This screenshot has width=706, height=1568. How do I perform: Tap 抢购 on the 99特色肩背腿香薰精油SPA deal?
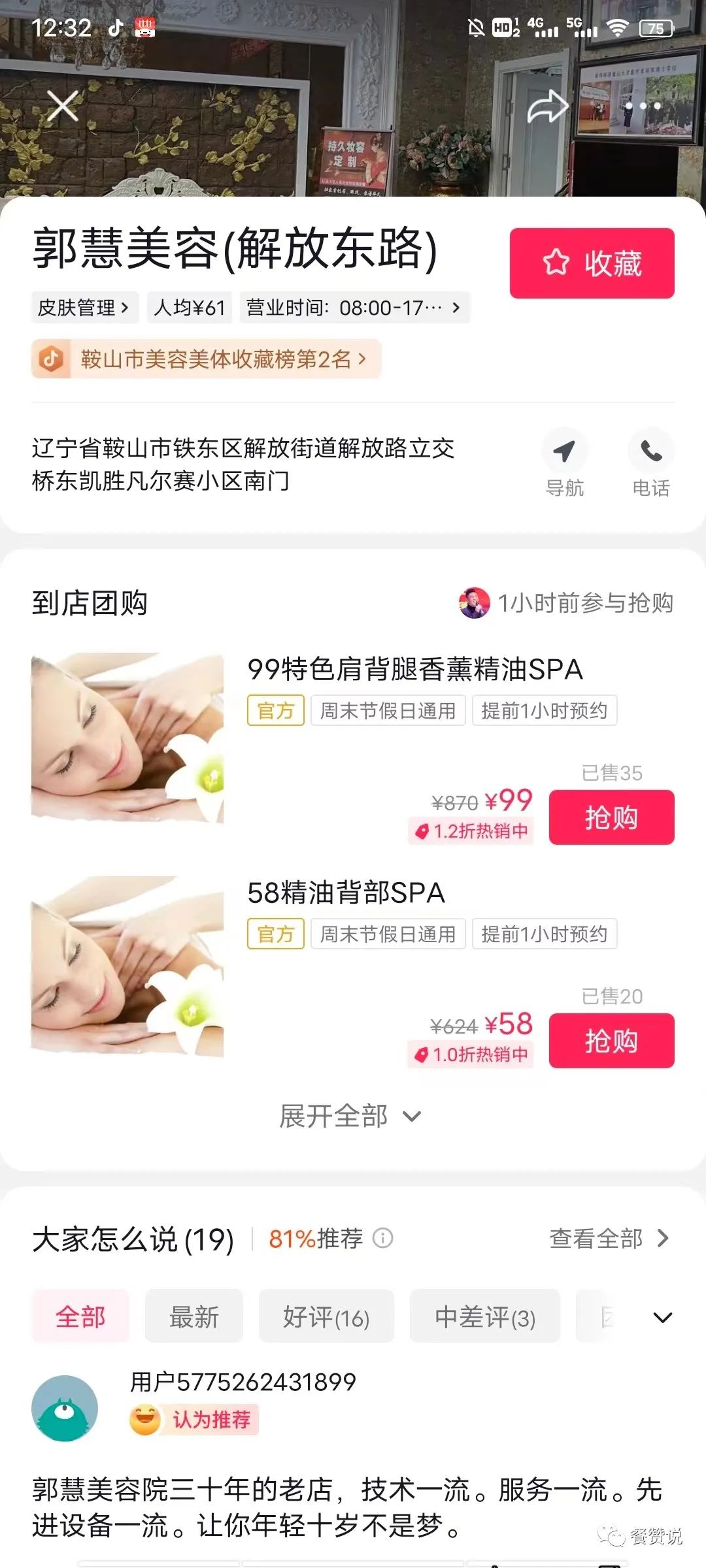pyautogui.click(x=611, y=817)
